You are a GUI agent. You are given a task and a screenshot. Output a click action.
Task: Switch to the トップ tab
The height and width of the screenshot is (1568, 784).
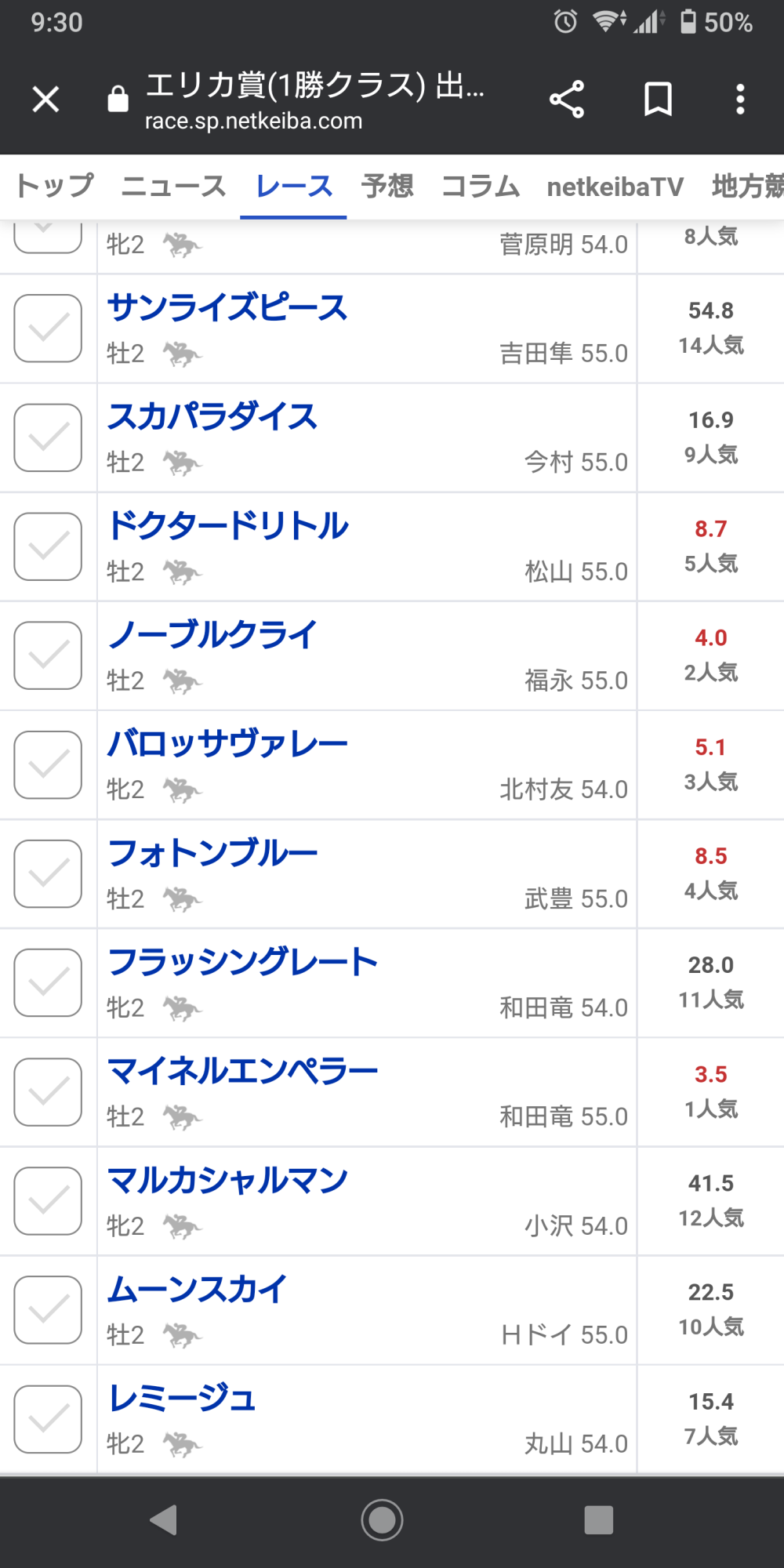55,187
